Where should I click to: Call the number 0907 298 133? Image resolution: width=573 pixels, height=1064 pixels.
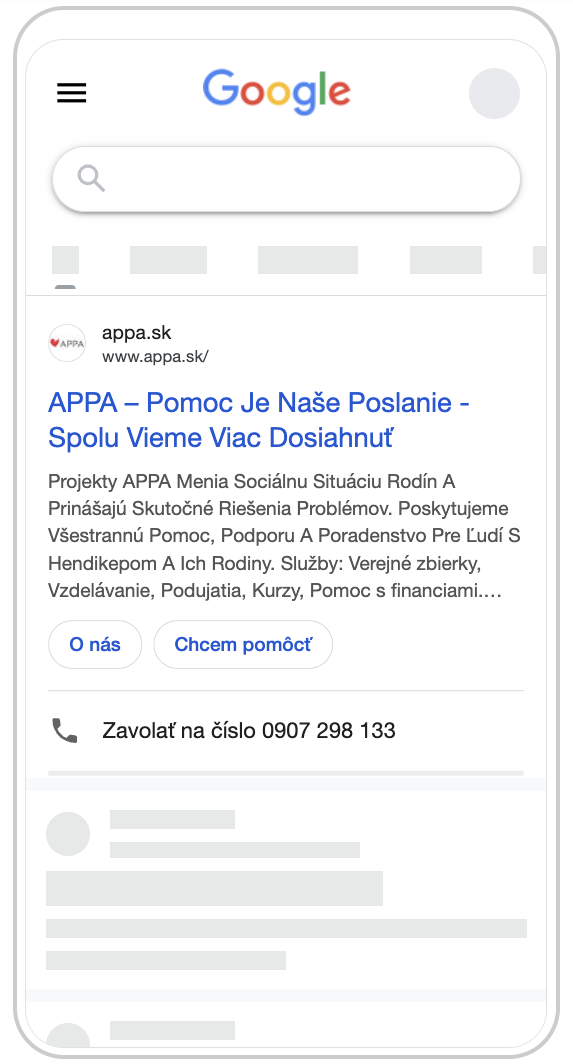(286, 731)
